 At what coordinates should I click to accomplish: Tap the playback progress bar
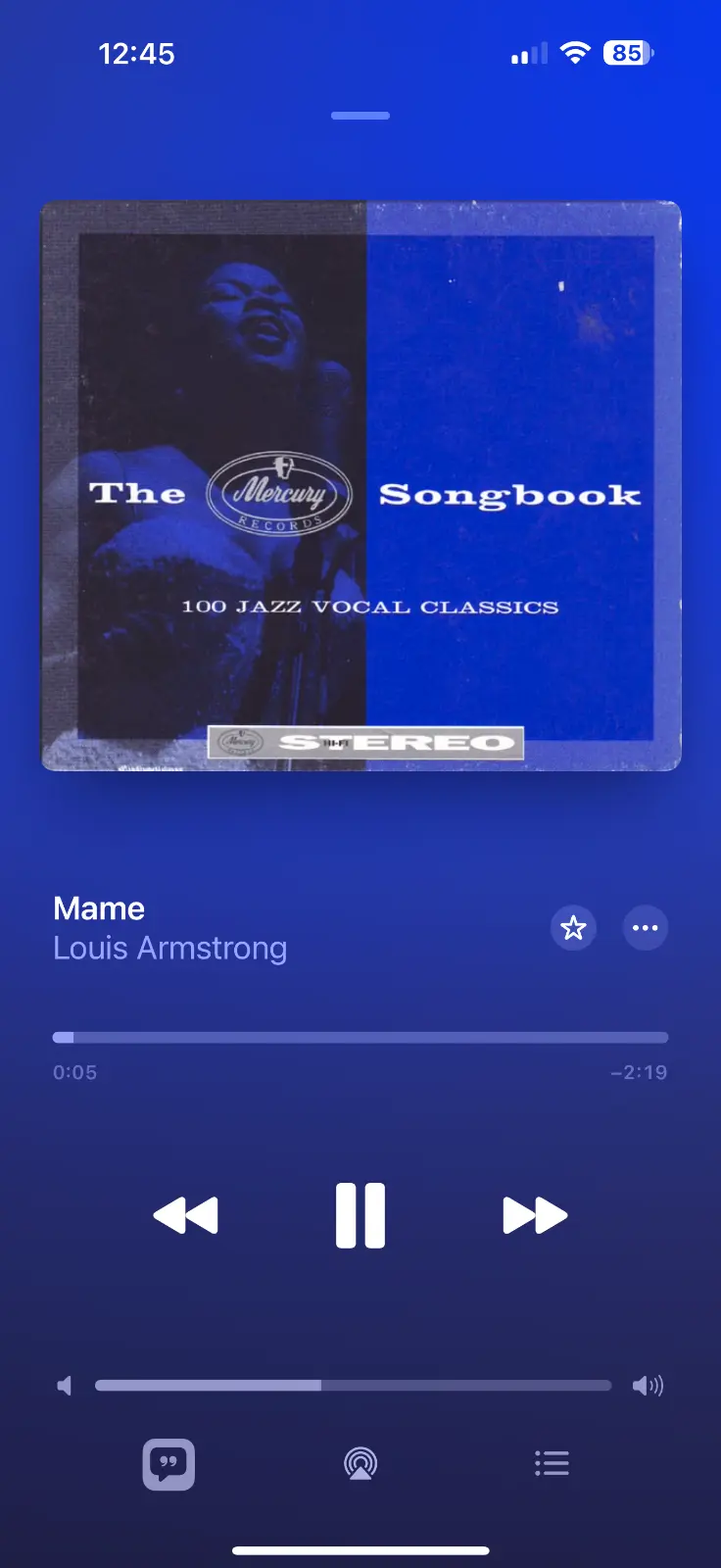(360, 1037)
